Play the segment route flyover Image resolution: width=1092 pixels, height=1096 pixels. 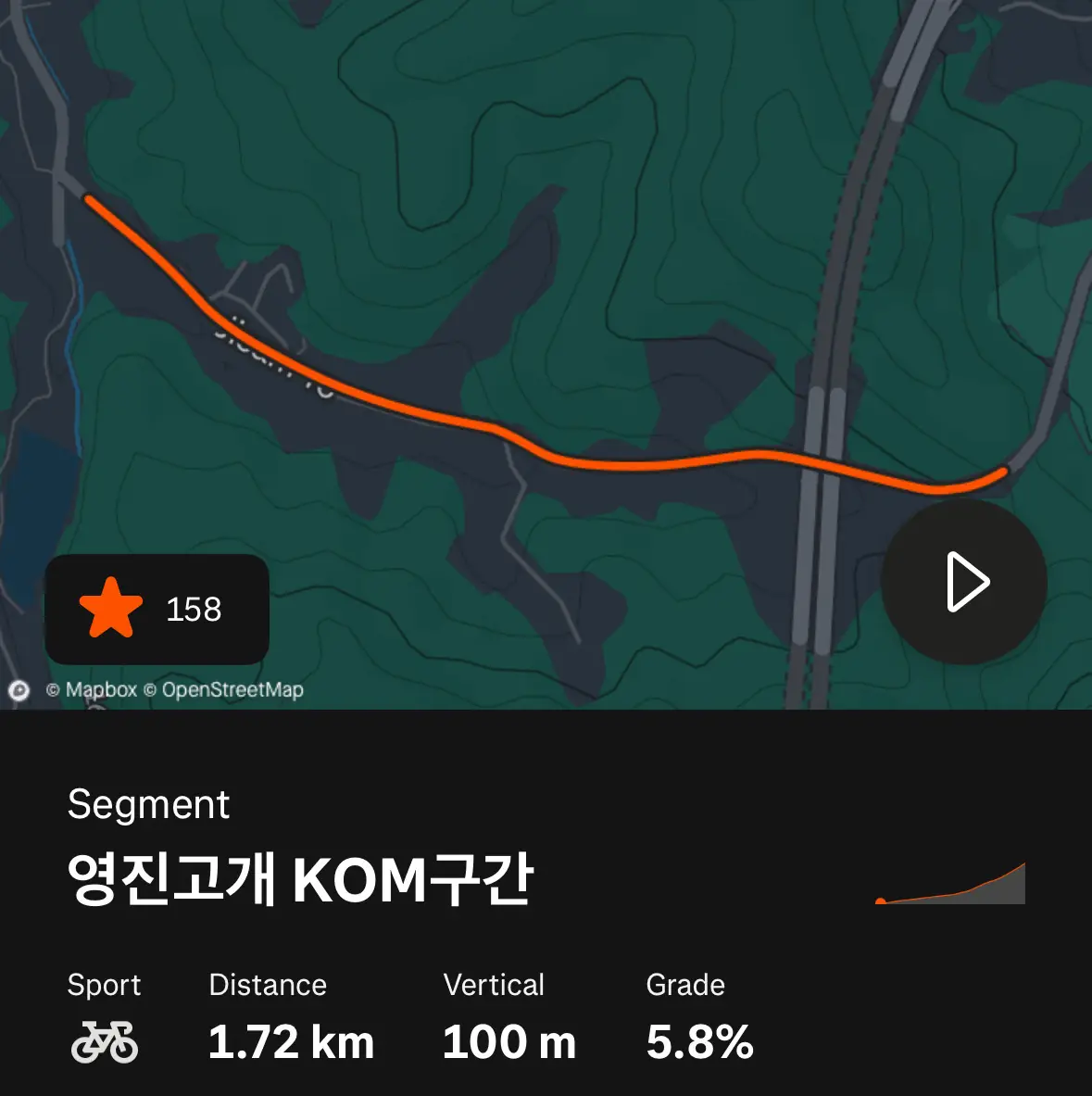tap(964, 582)
